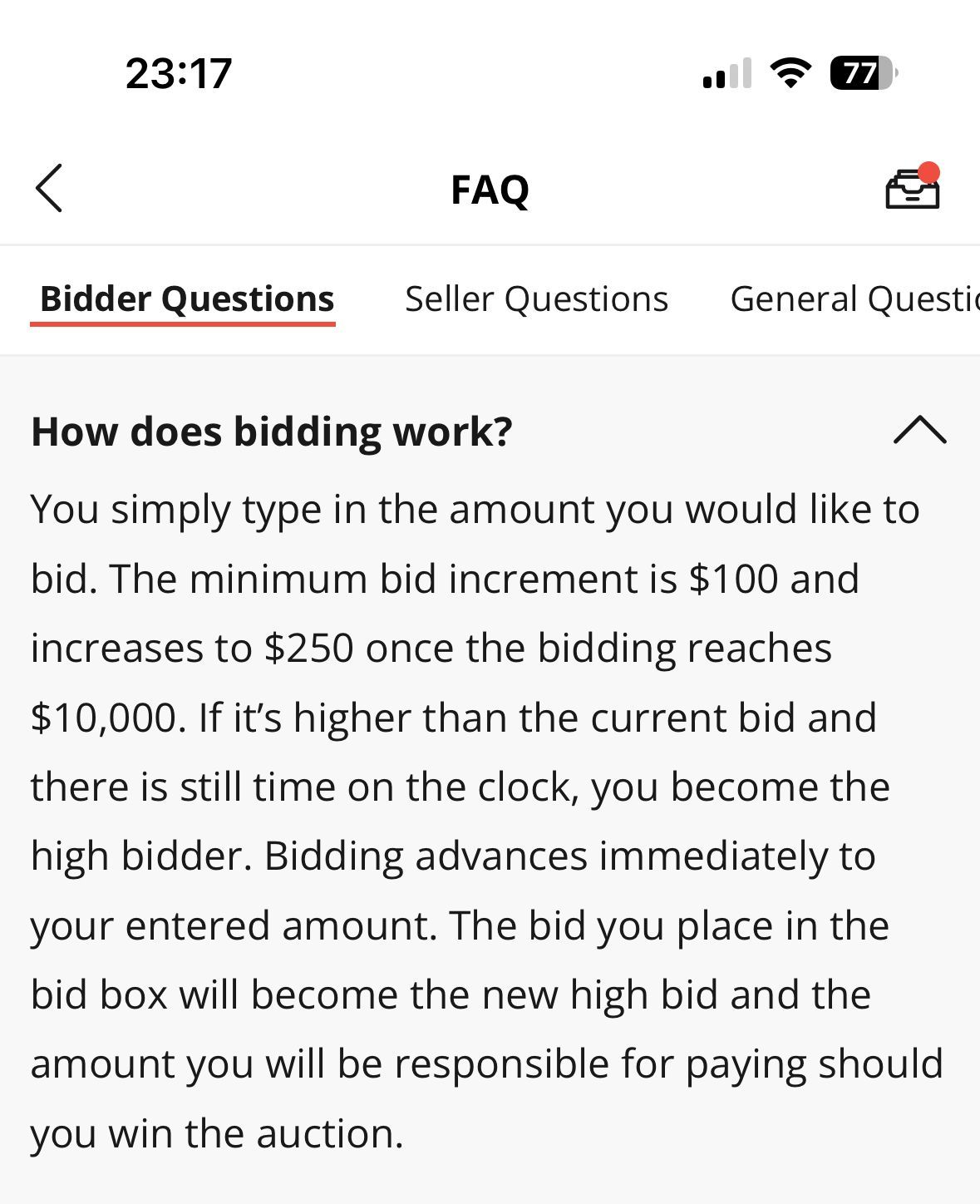Switch to the General Questions tab
This screenshot has width=980, height=1204.
pyautogui.click(x=854, y=299)
